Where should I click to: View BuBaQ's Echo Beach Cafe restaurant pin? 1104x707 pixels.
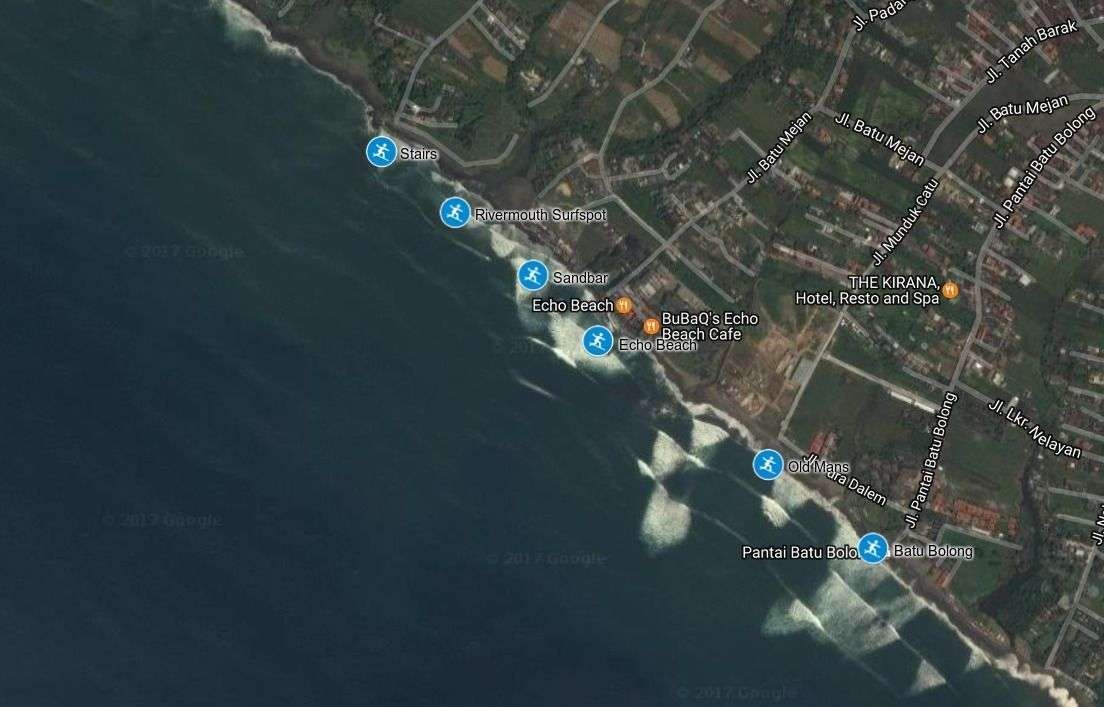(x=651, y=325)
